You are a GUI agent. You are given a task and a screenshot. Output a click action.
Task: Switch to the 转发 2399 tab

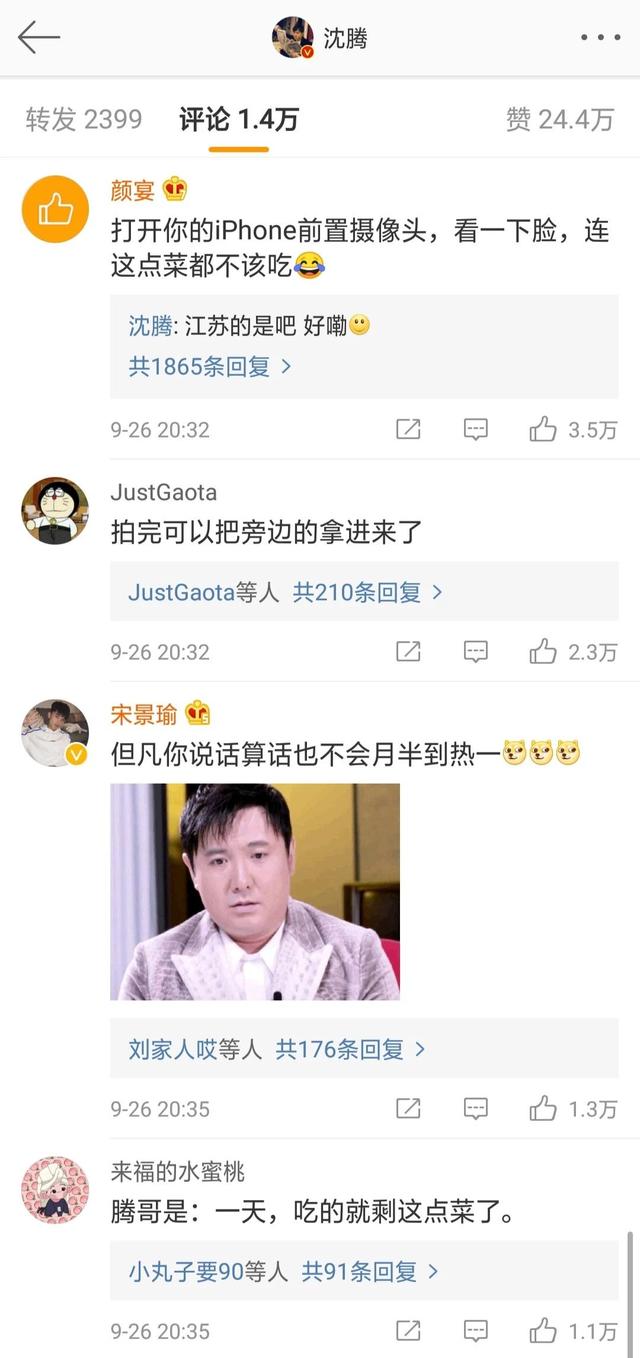click(x=84, y=121)
